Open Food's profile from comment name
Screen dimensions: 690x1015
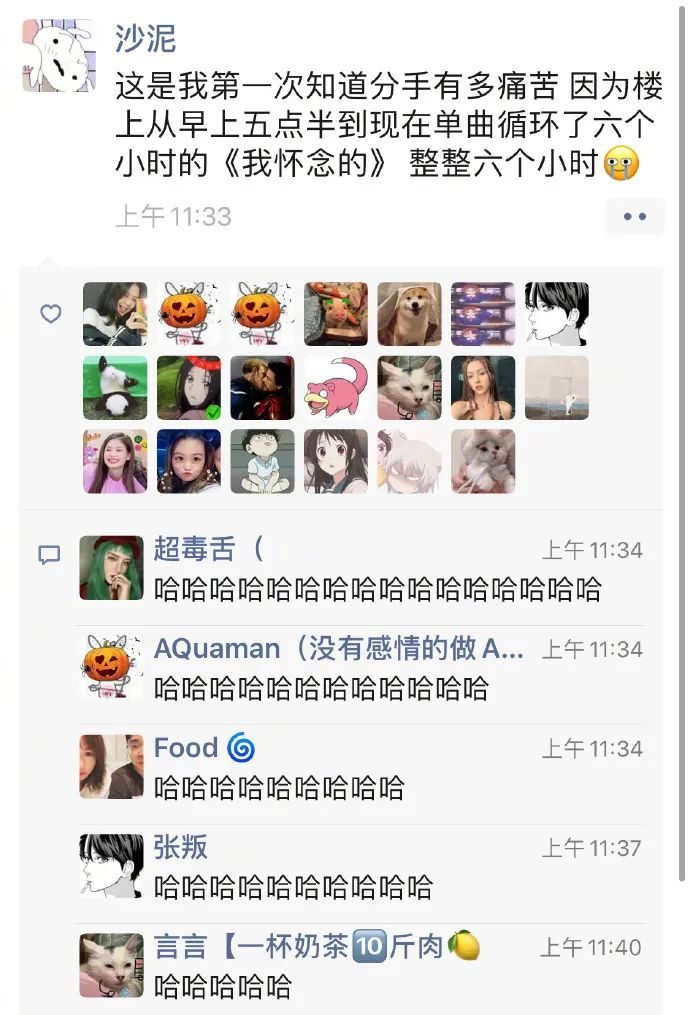[x=186, y=747]
